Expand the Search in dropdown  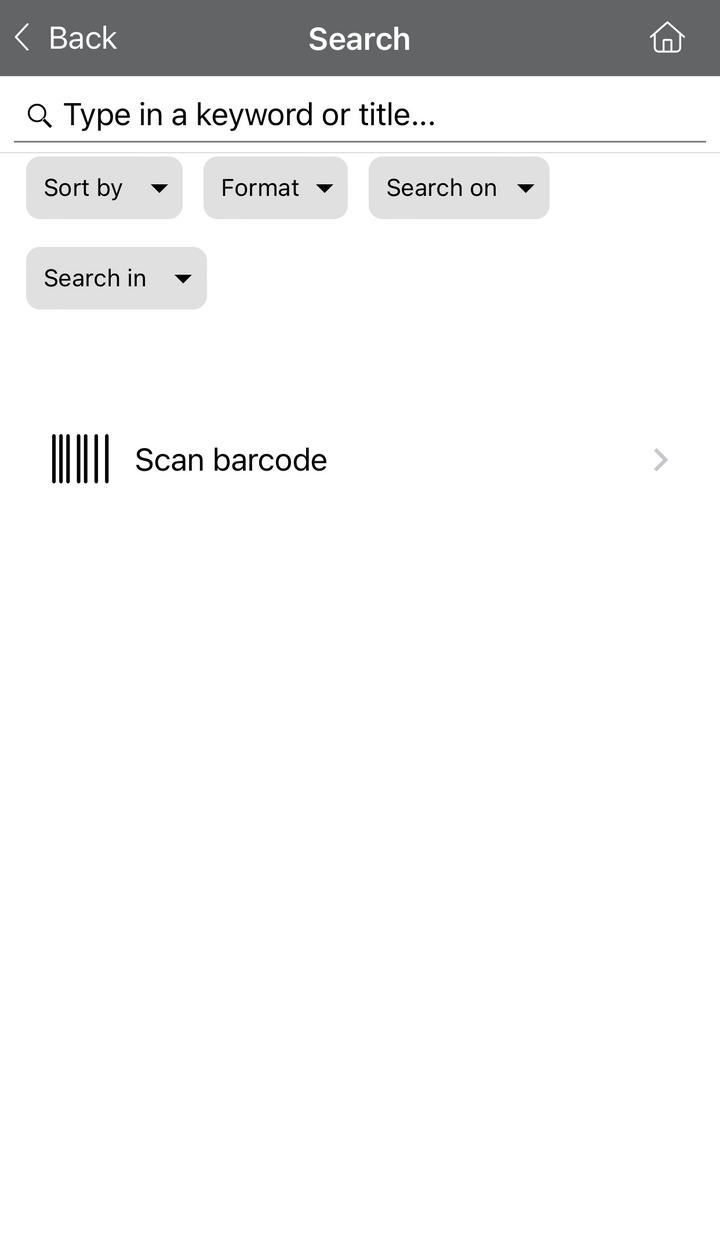tap(116, 278)
